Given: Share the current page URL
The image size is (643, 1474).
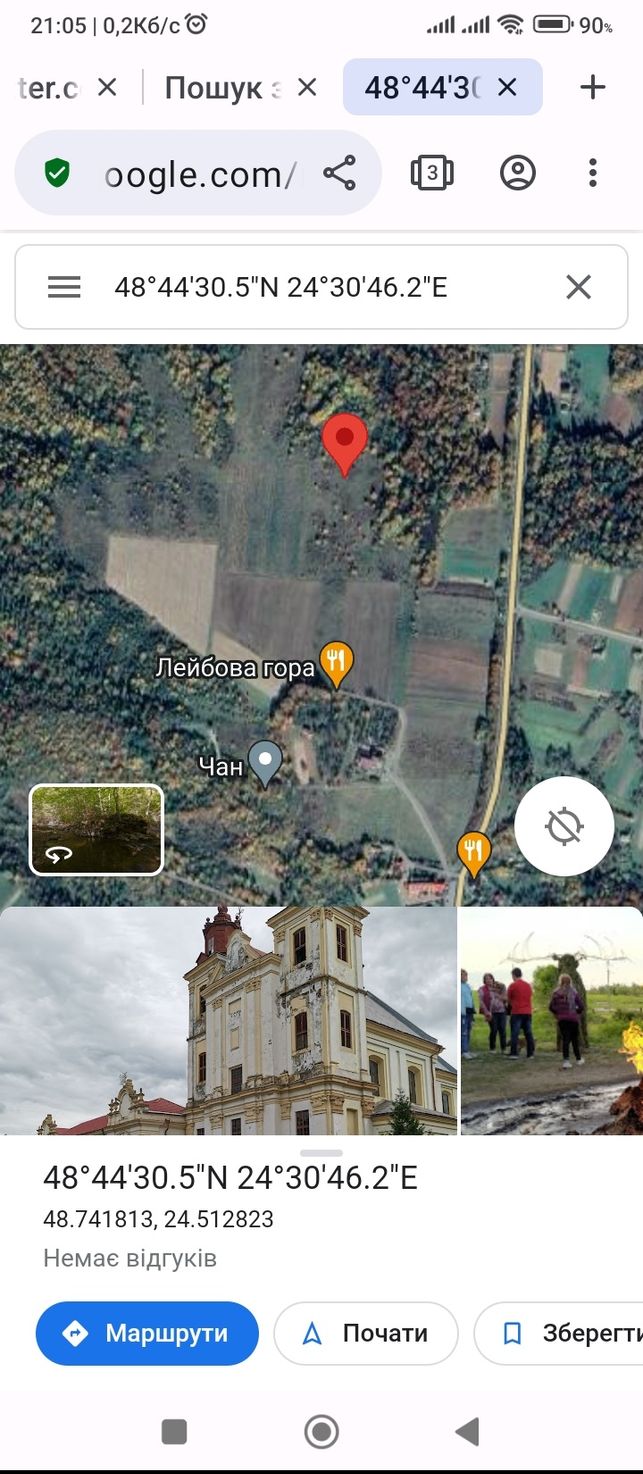Looking at the screenshot, I should 340,173.
